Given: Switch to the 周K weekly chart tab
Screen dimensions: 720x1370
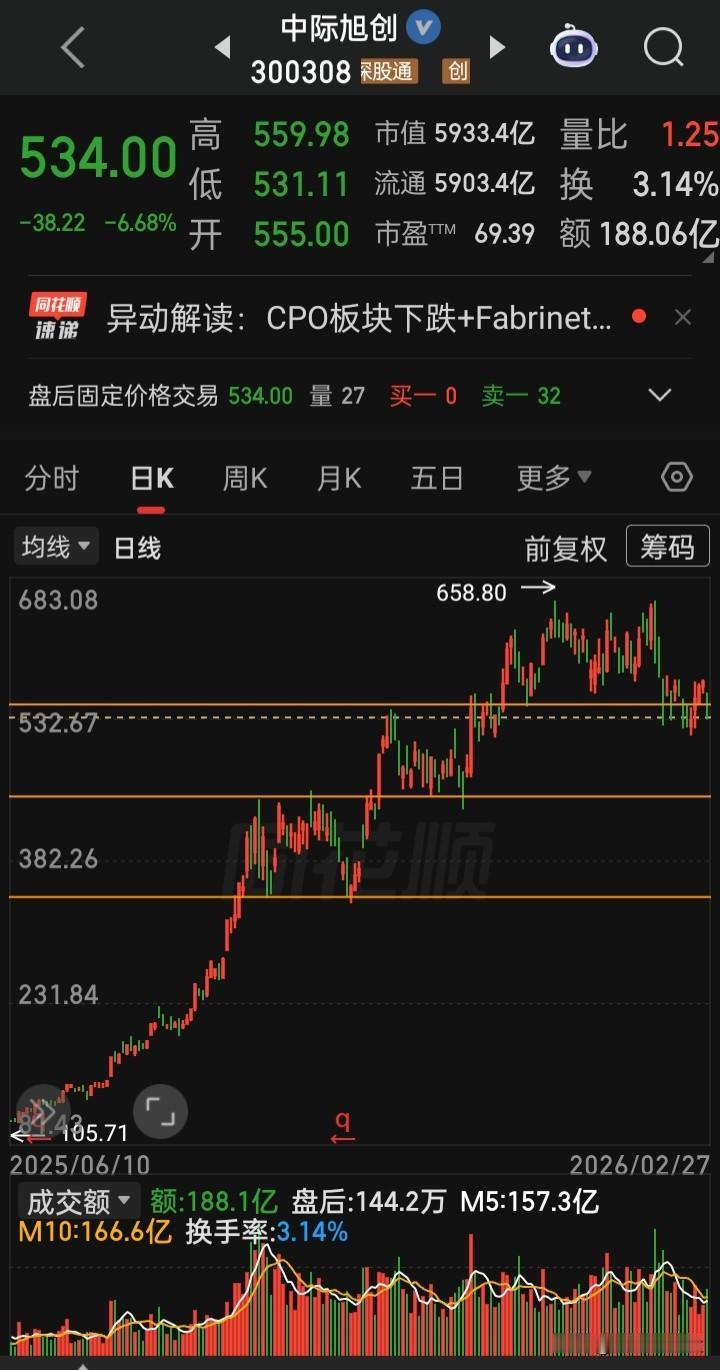Looking at the screenshot, I should [x=244, y=478].
